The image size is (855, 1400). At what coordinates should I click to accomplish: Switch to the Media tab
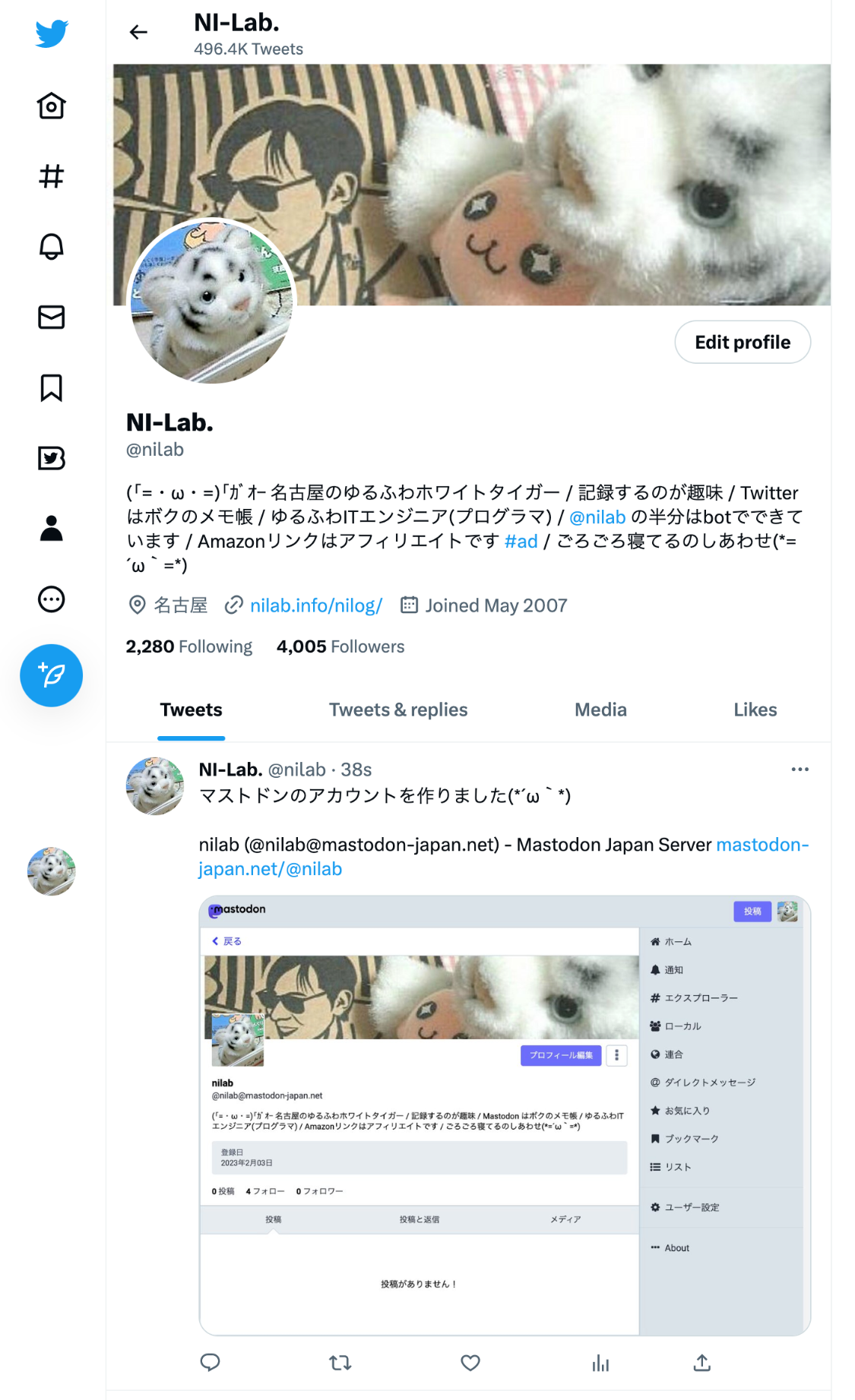click(600, 709)
